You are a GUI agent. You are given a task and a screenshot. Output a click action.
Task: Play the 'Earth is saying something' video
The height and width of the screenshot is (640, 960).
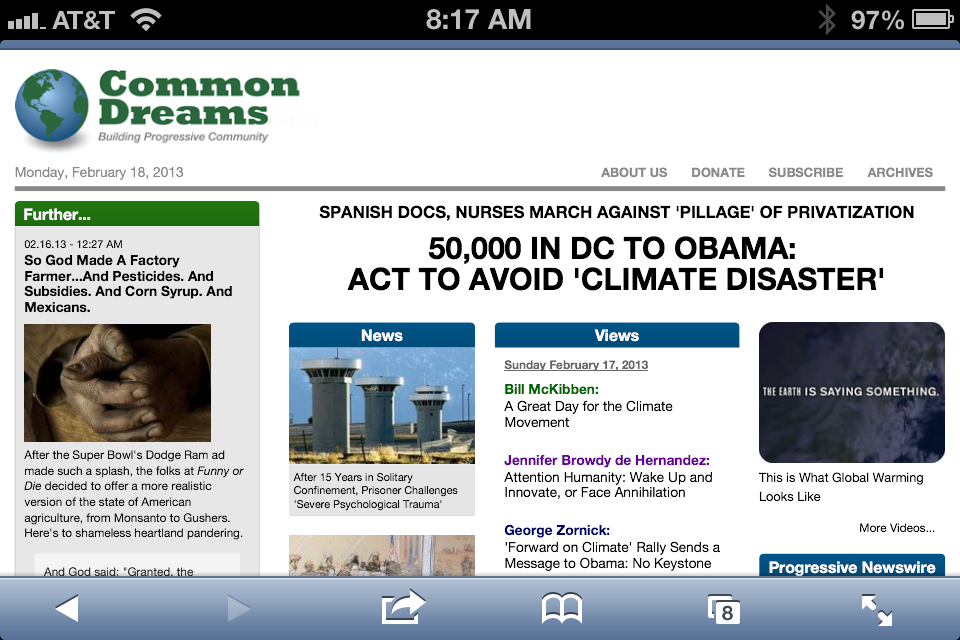pos(851,392)
